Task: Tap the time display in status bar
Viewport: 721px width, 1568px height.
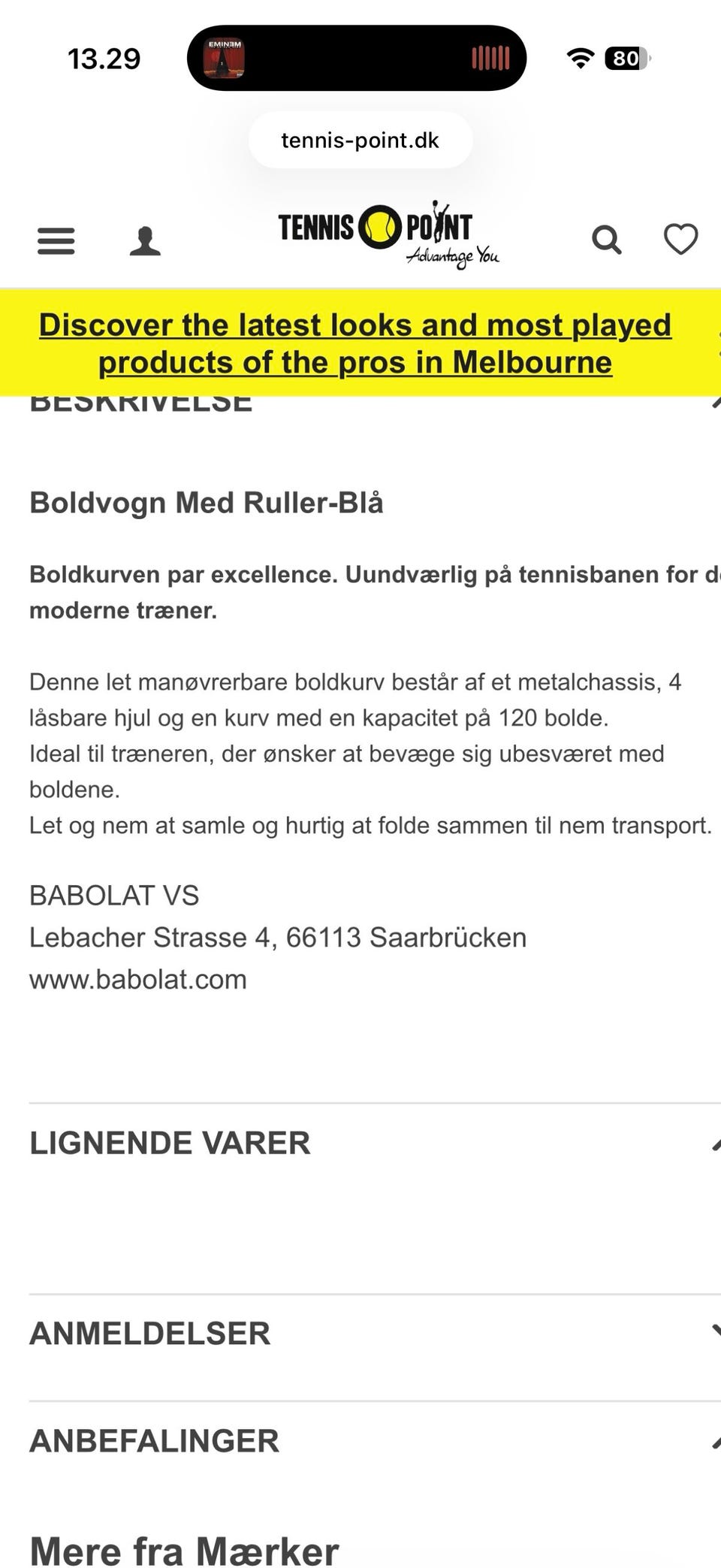Action: 104,57
